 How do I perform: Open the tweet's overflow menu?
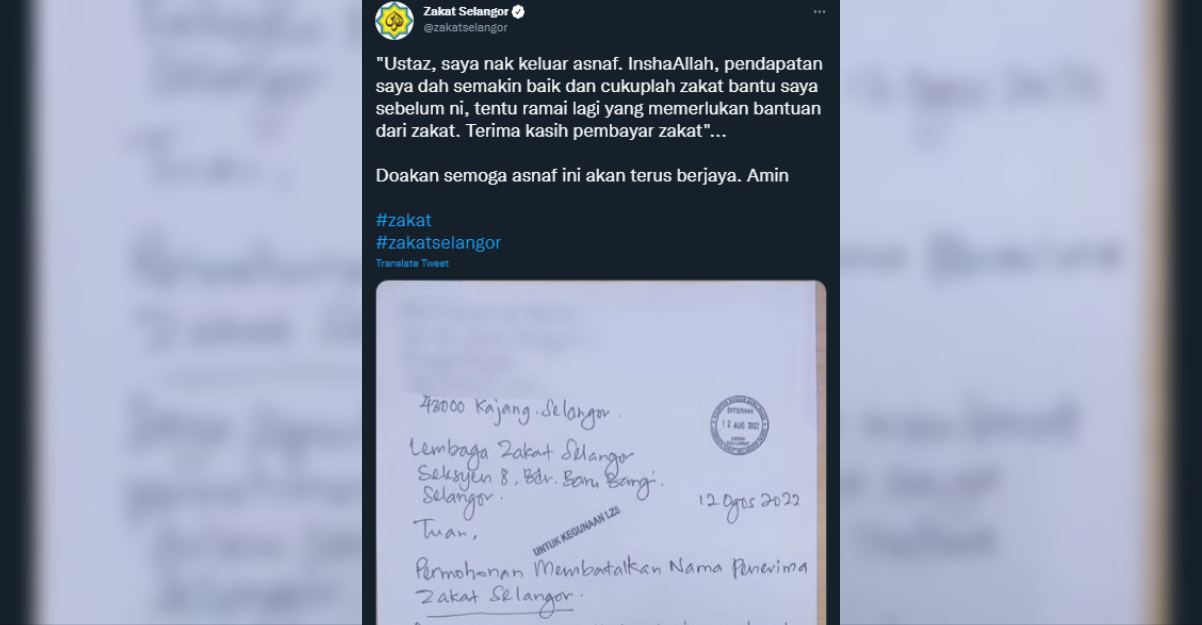click(819, 12)
